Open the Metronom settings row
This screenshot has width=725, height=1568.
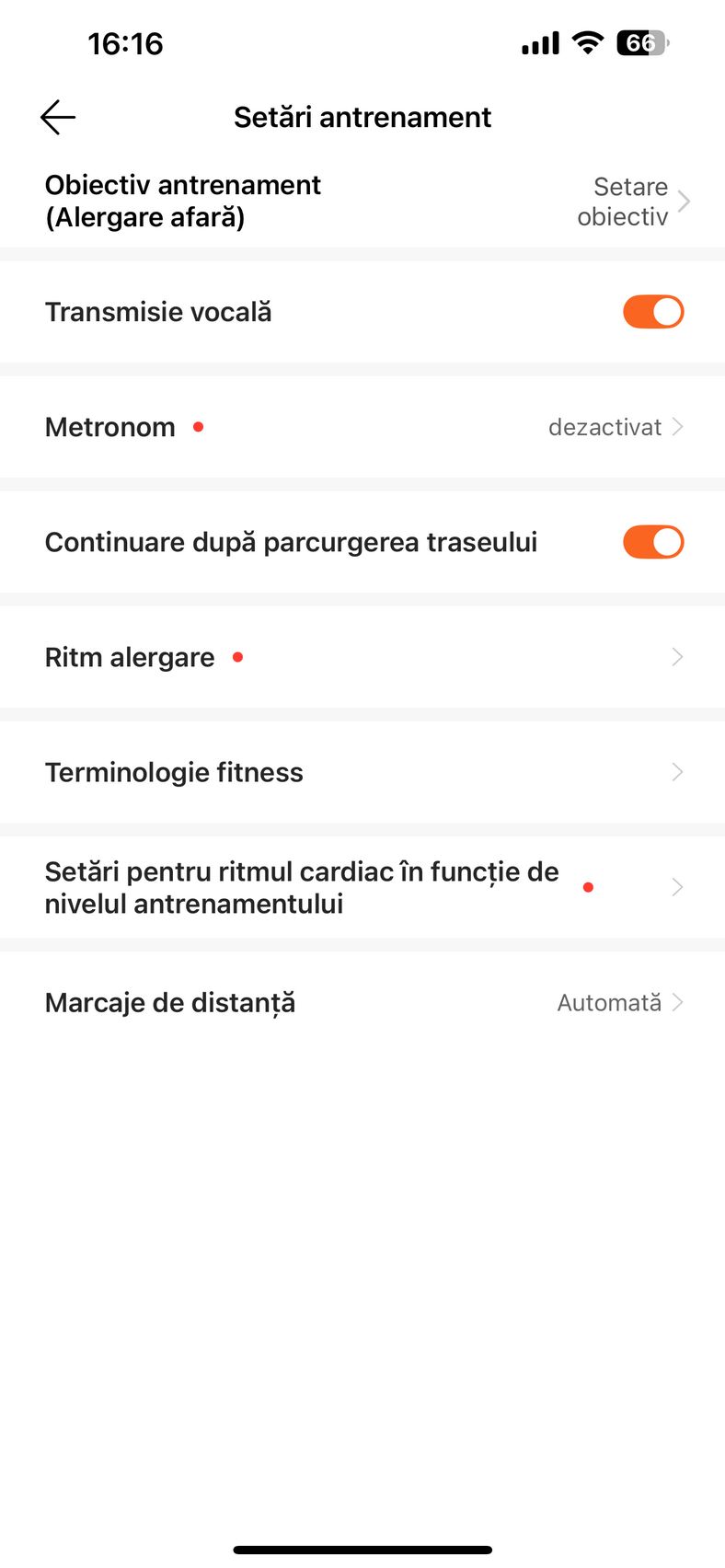coord(362,427)
